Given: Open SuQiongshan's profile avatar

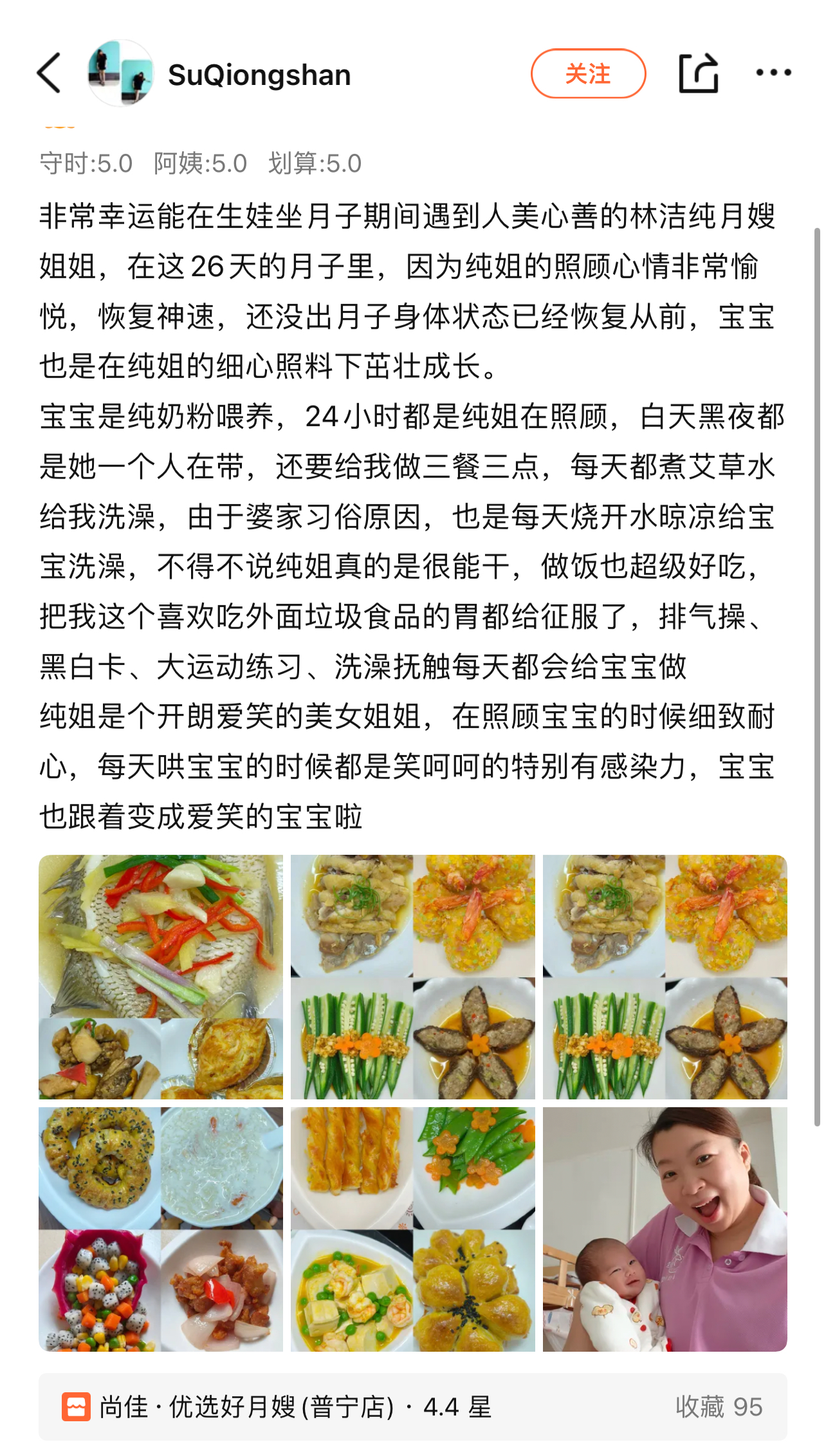Looking at the screenshot, I should 120,73.
